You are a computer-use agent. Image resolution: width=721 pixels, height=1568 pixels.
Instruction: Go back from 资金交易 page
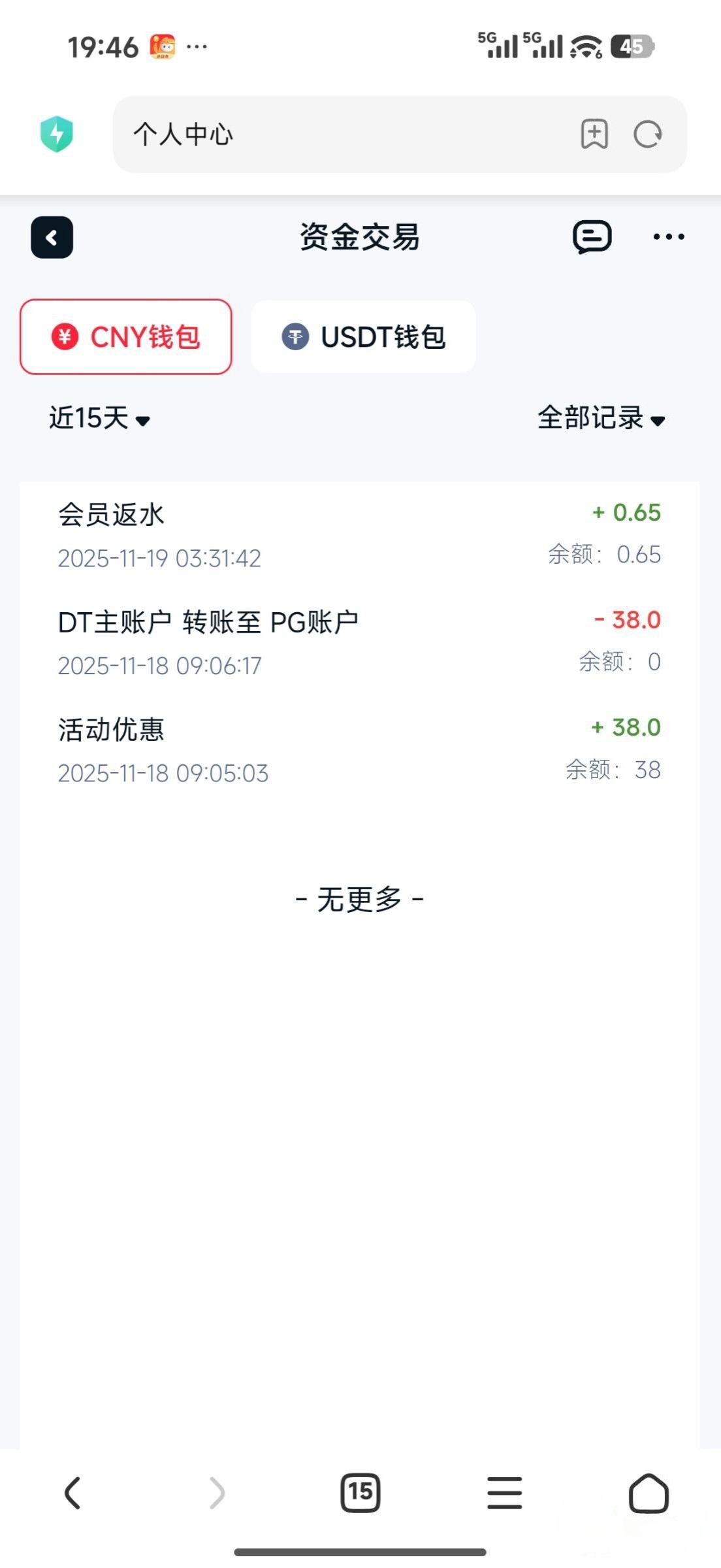[x=52, y=237]
